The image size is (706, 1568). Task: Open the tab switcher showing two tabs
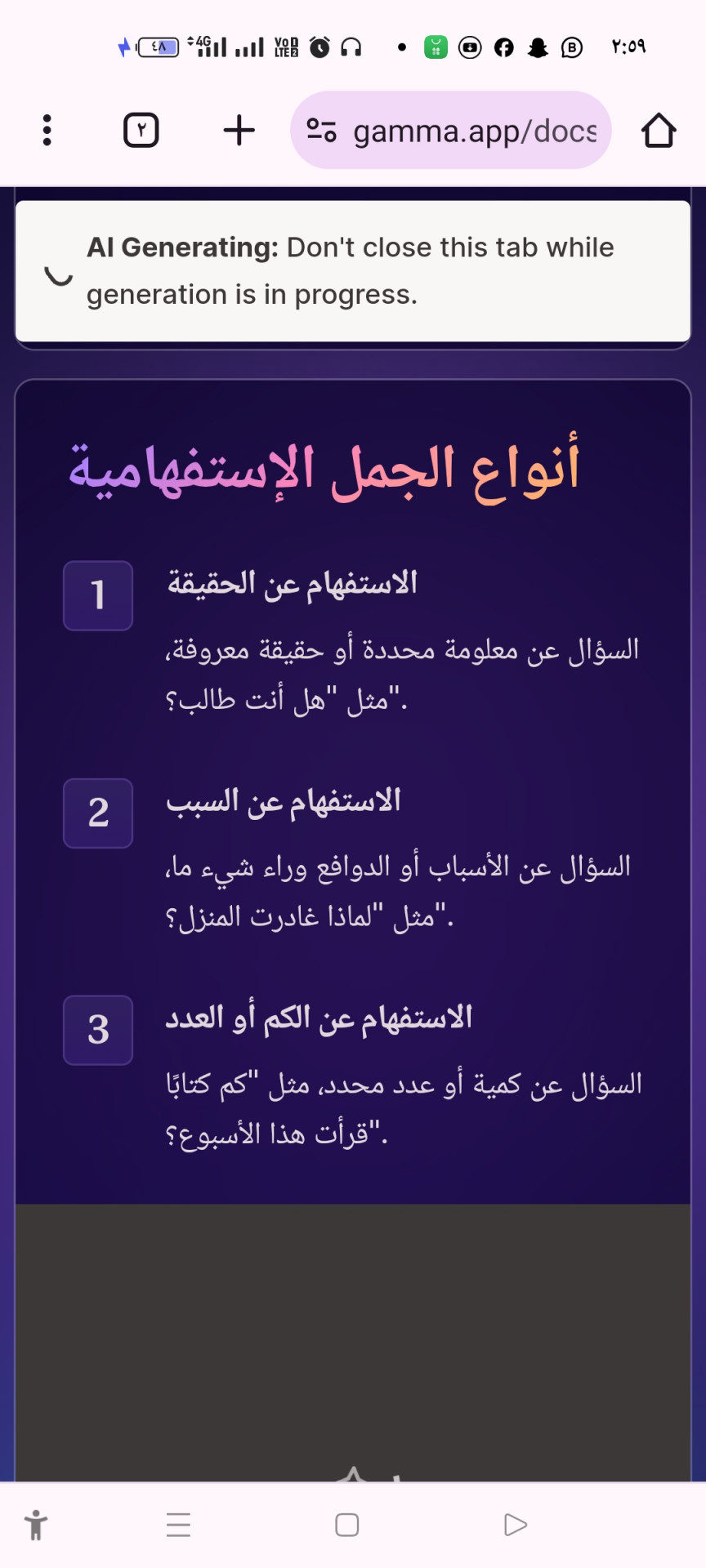[141, 131]
